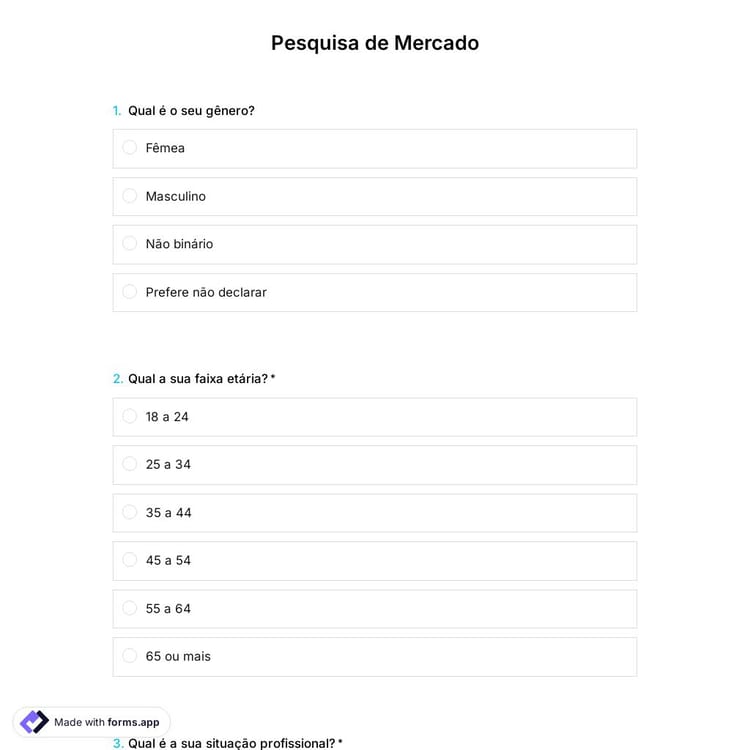The image size is (750, 750).
Task: Select Prefere não declarar
Action: click(130, 292)
